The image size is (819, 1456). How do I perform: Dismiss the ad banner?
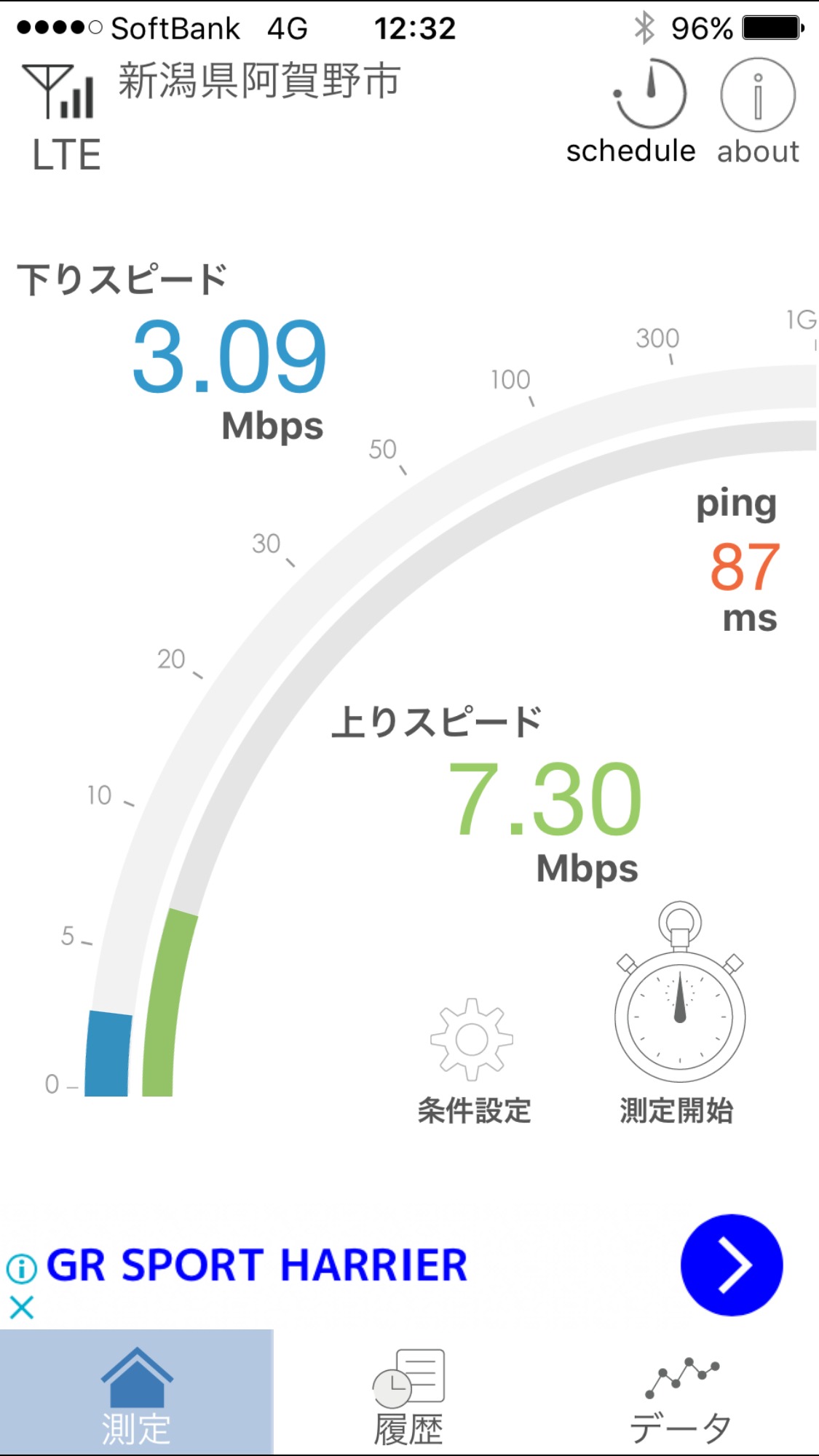pyautogui.click(x=22, y=1308)
